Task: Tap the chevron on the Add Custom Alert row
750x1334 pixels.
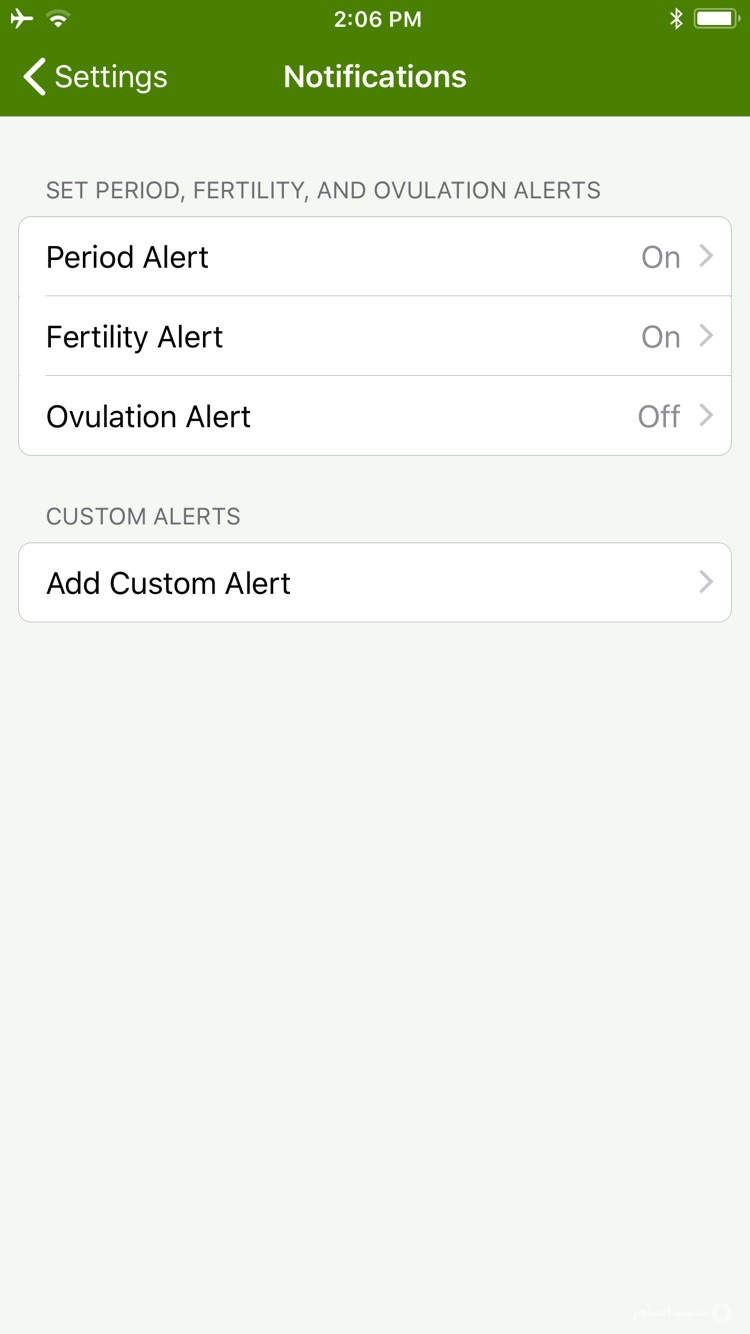Action: pos(706,582)
